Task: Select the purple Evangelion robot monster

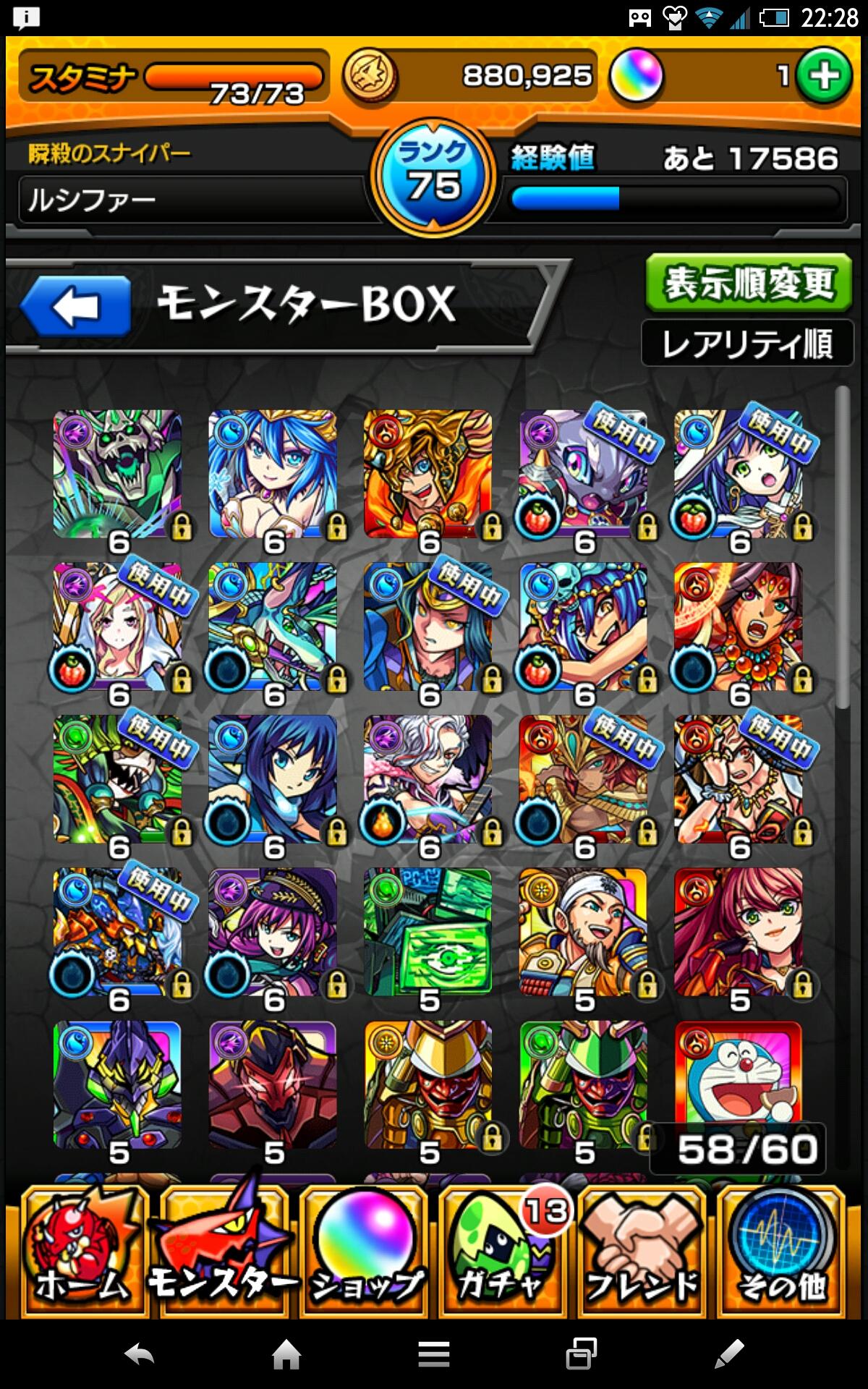Action: (x=117, y=1084)
